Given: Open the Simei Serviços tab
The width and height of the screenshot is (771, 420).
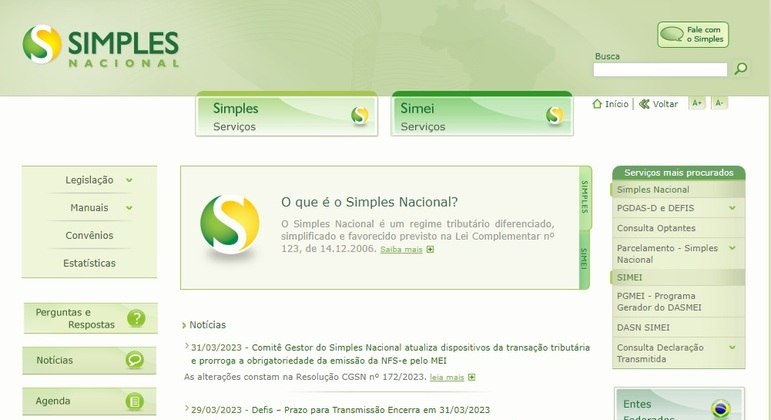Looking at the screenshot, I should 484,116.
